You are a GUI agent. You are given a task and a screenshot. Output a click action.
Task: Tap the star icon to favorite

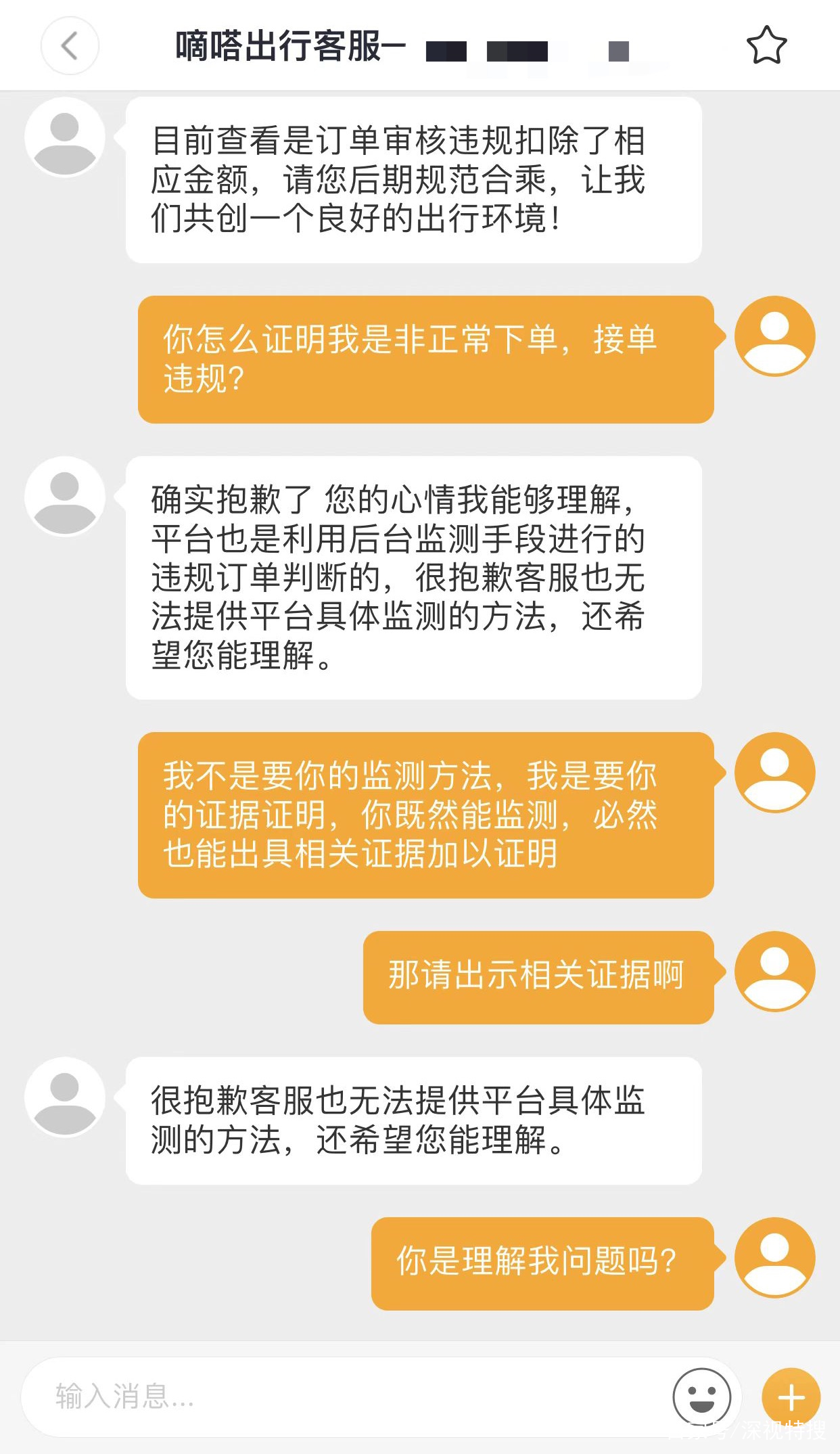[766, 45]
